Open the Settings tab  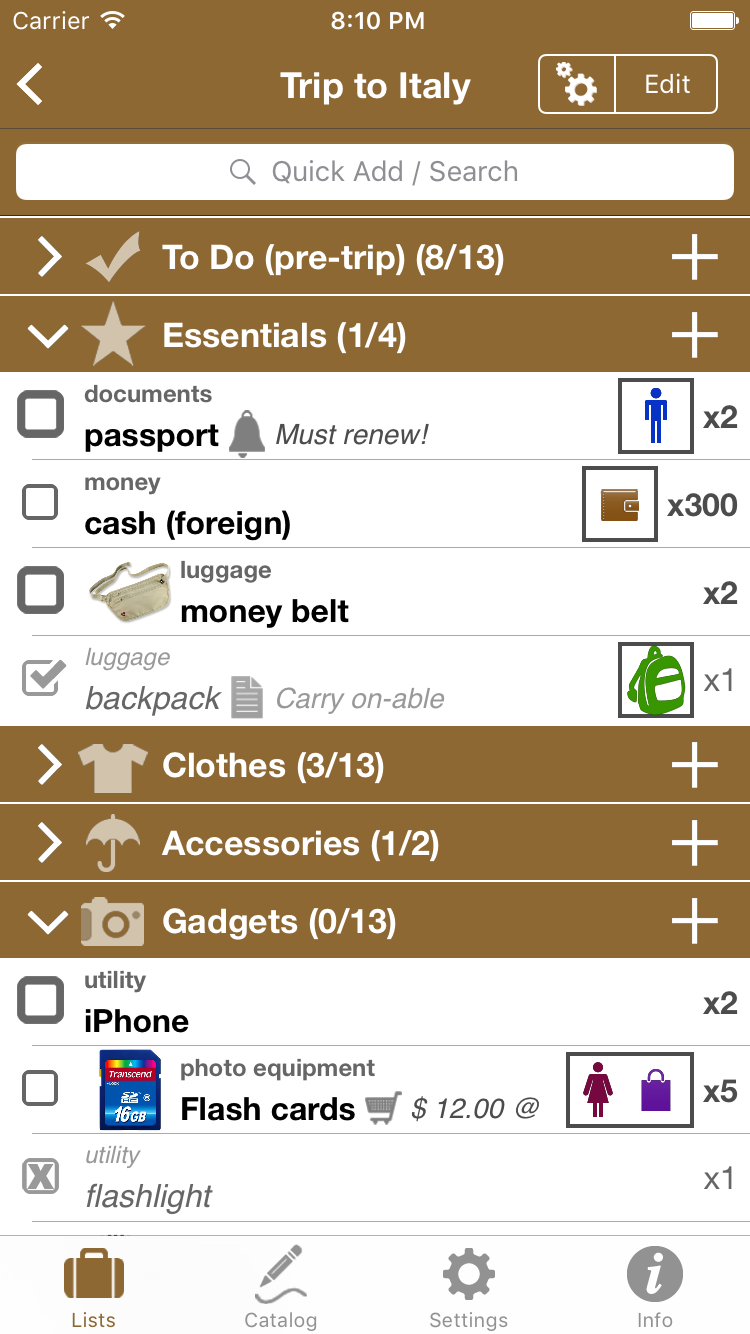[x=468, y=1286]
